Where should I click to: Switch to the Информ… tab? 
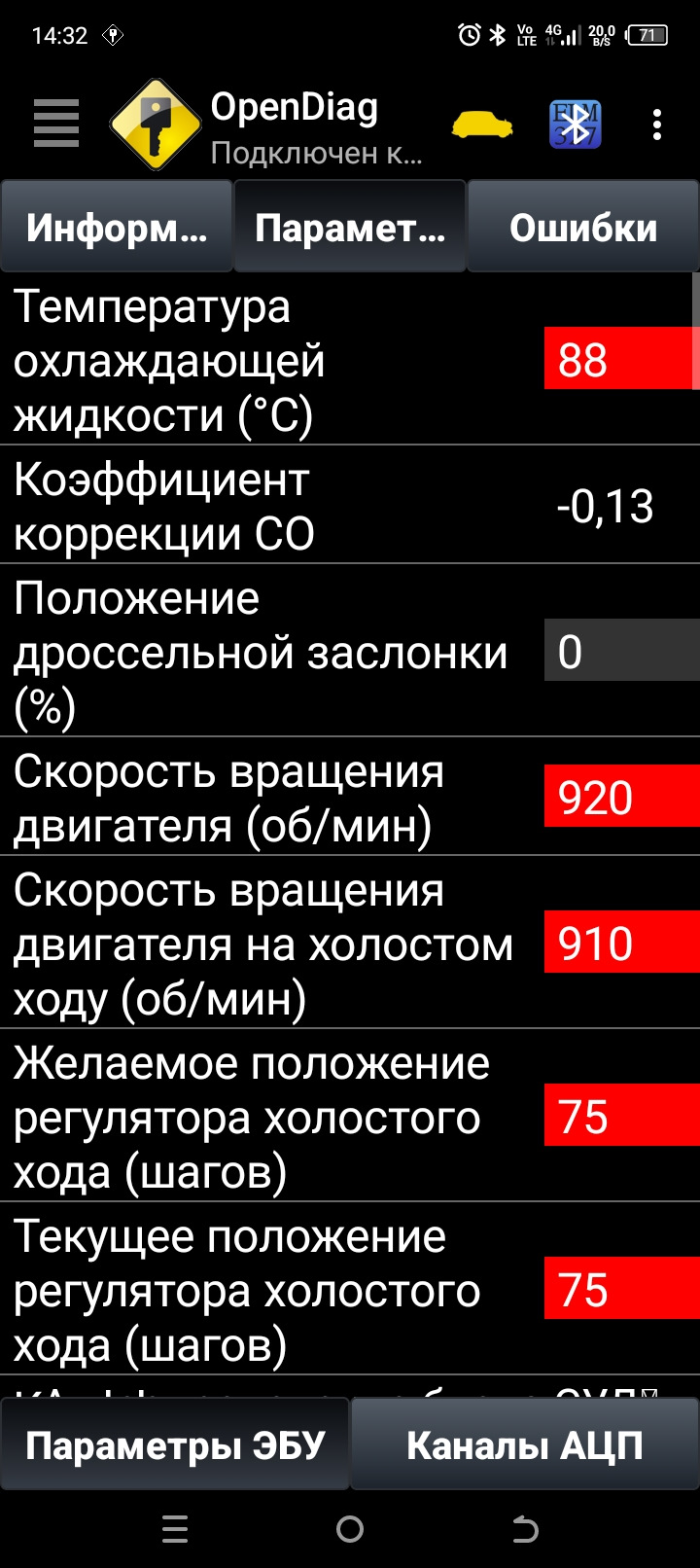point(117,228)
